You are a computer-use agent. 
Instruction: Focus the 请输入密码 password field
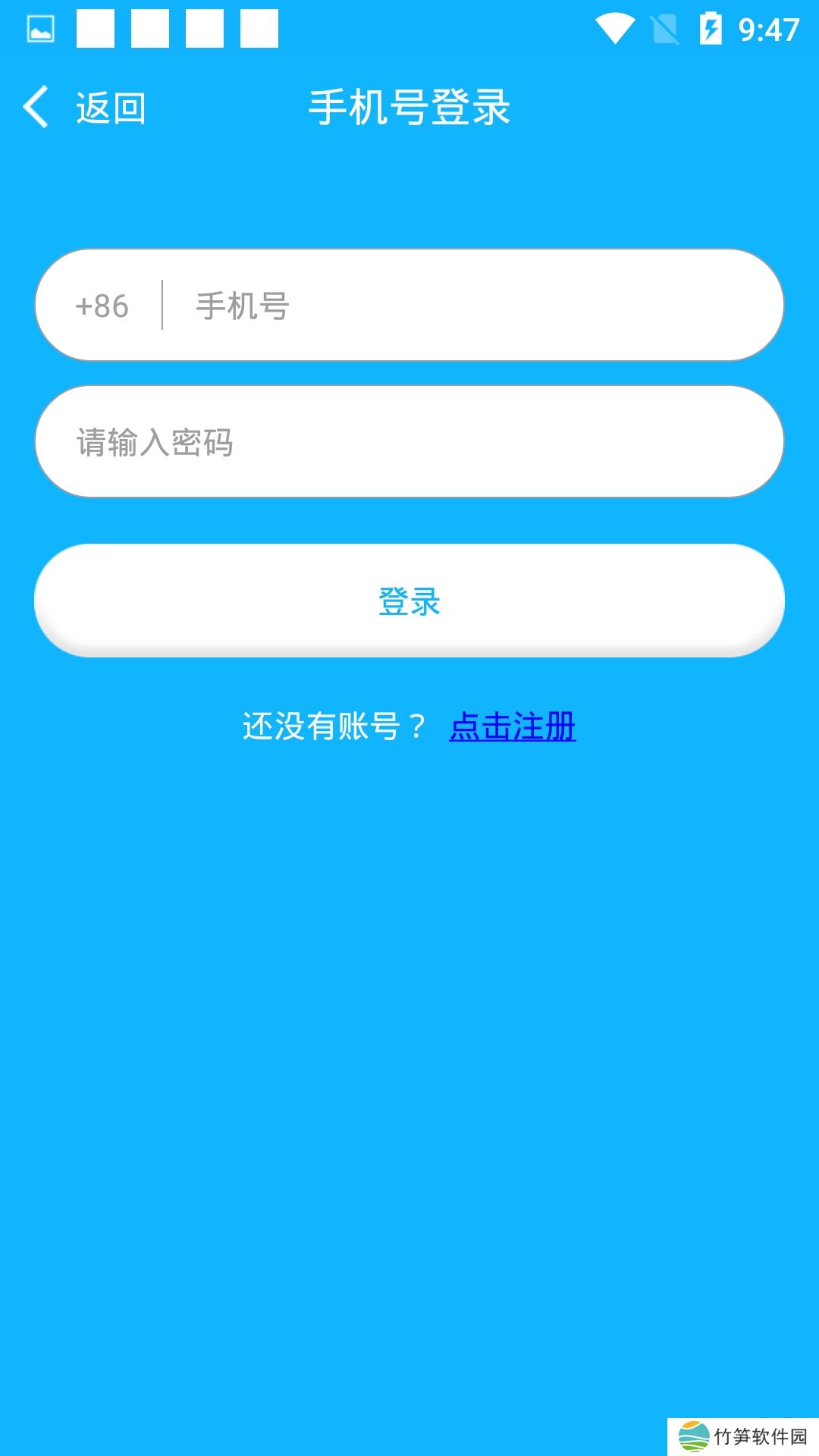pos(409,442)
